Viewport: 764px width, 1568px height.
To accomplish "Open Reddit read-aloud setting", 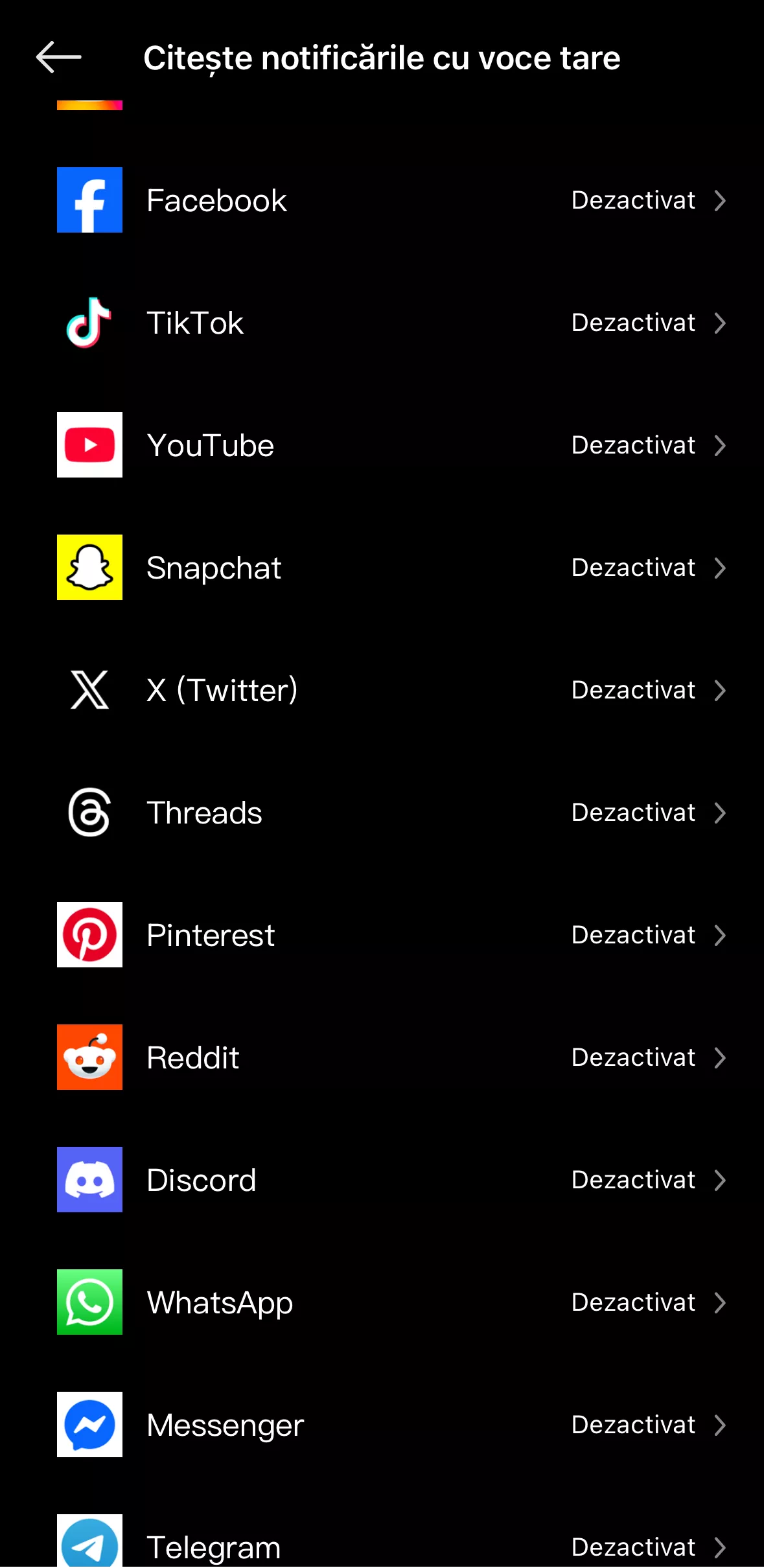I will 382,1057.
